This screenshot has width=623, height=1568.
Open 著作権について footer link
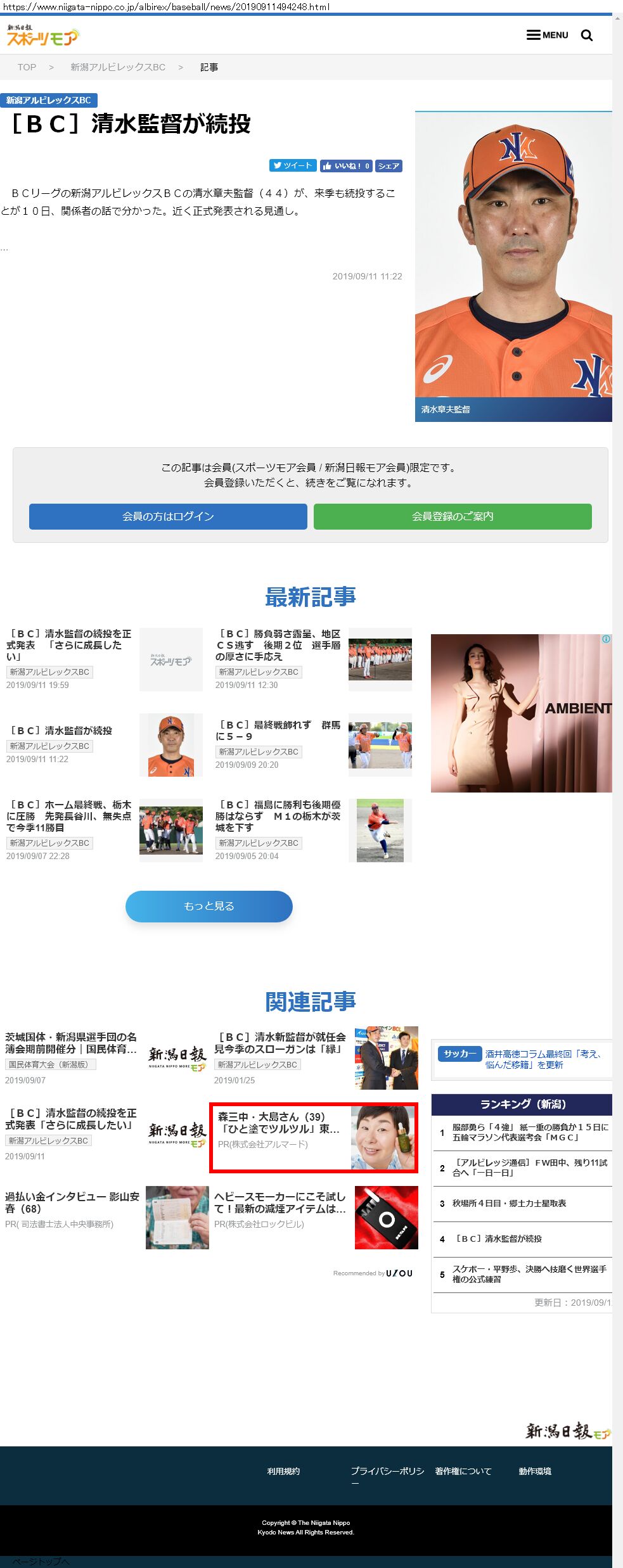pyautogui.click(x=463, y=1471)
